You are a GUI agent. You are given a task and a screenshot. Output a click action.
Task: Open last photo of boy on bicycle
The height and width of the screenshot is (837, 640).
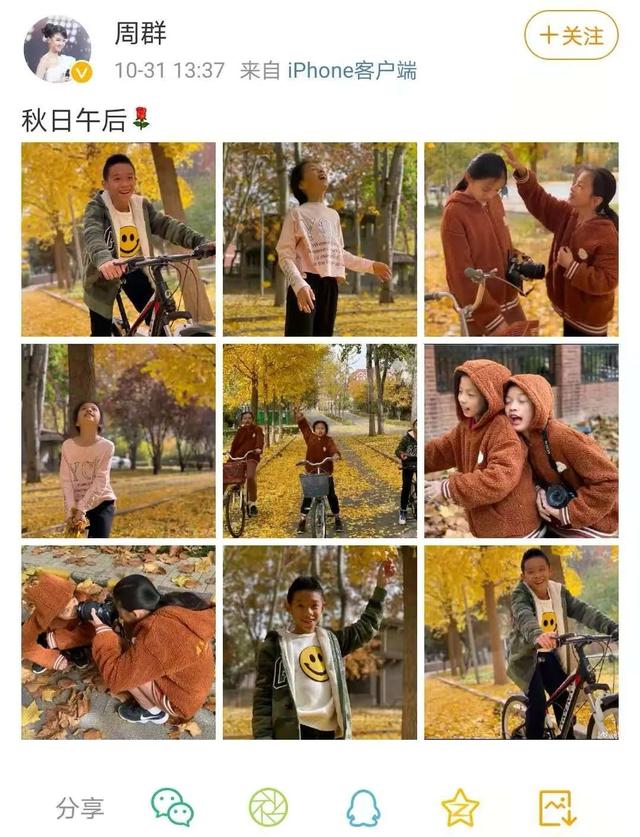click(x=521, y=642)
